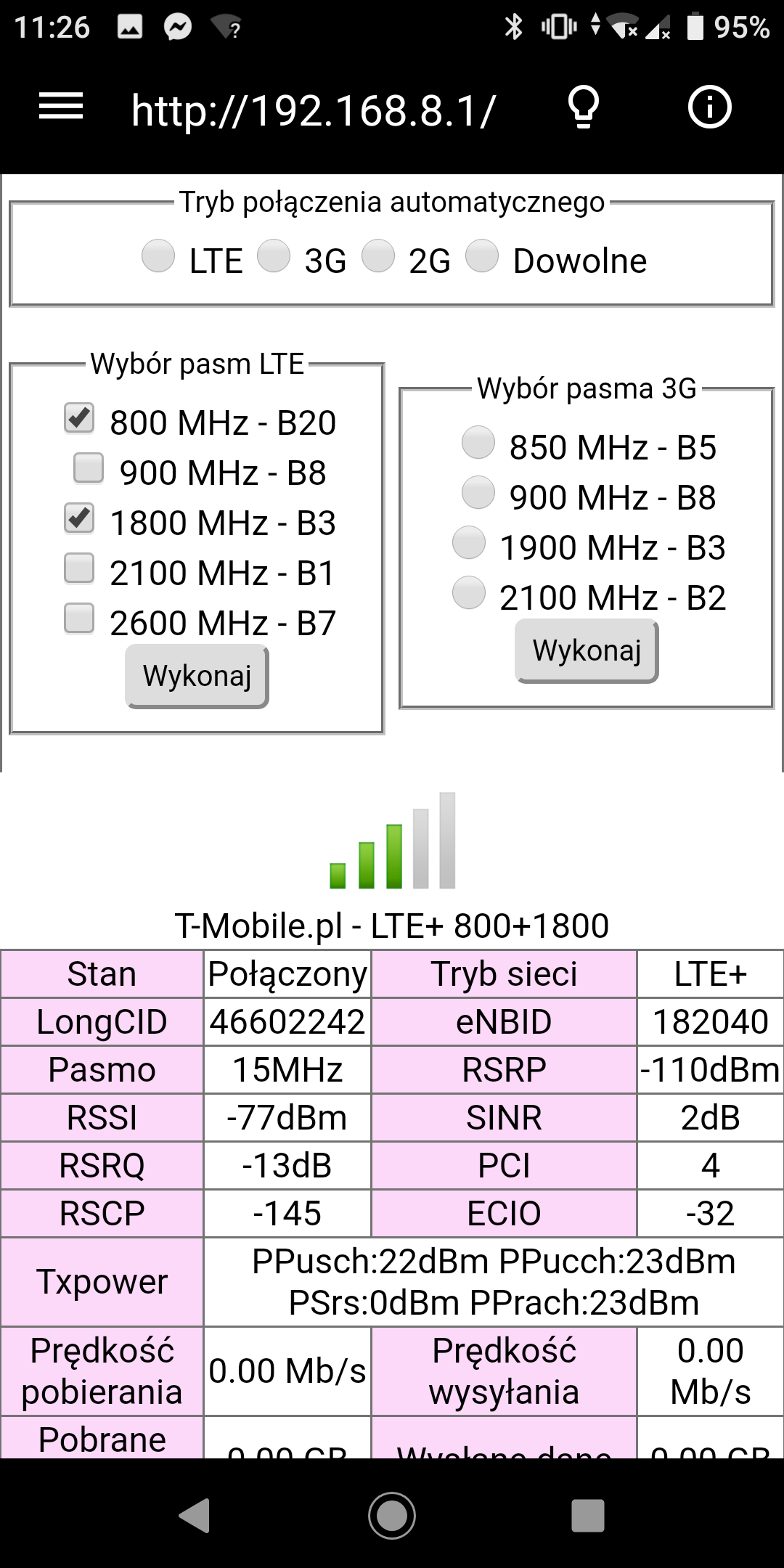Screen dimensions: 784x1568
Task: Tap Wykonaj under LTE band selection
Action: [197, 676]
